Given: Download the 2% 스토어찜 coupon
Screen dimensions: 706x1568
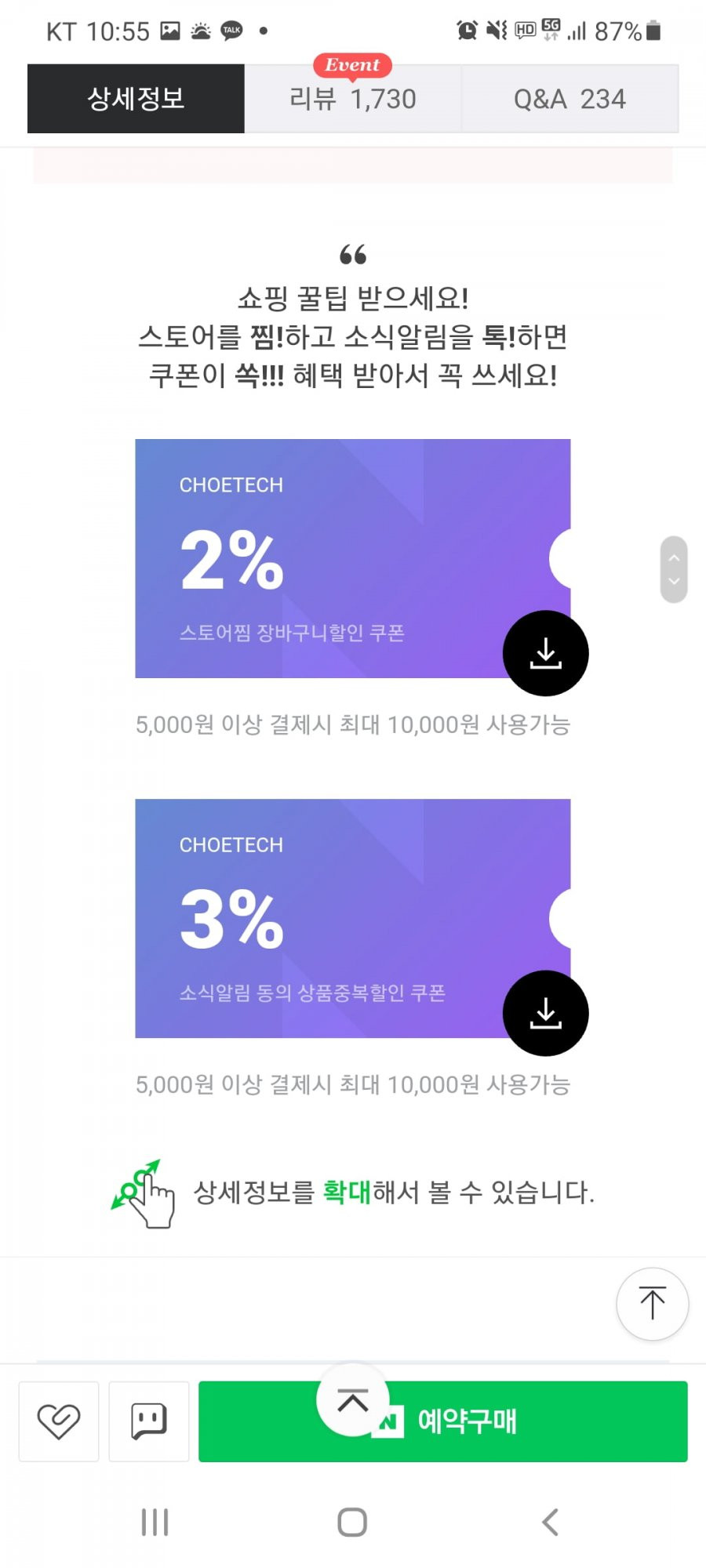Looking at the screenshot, I should [545, 653].
